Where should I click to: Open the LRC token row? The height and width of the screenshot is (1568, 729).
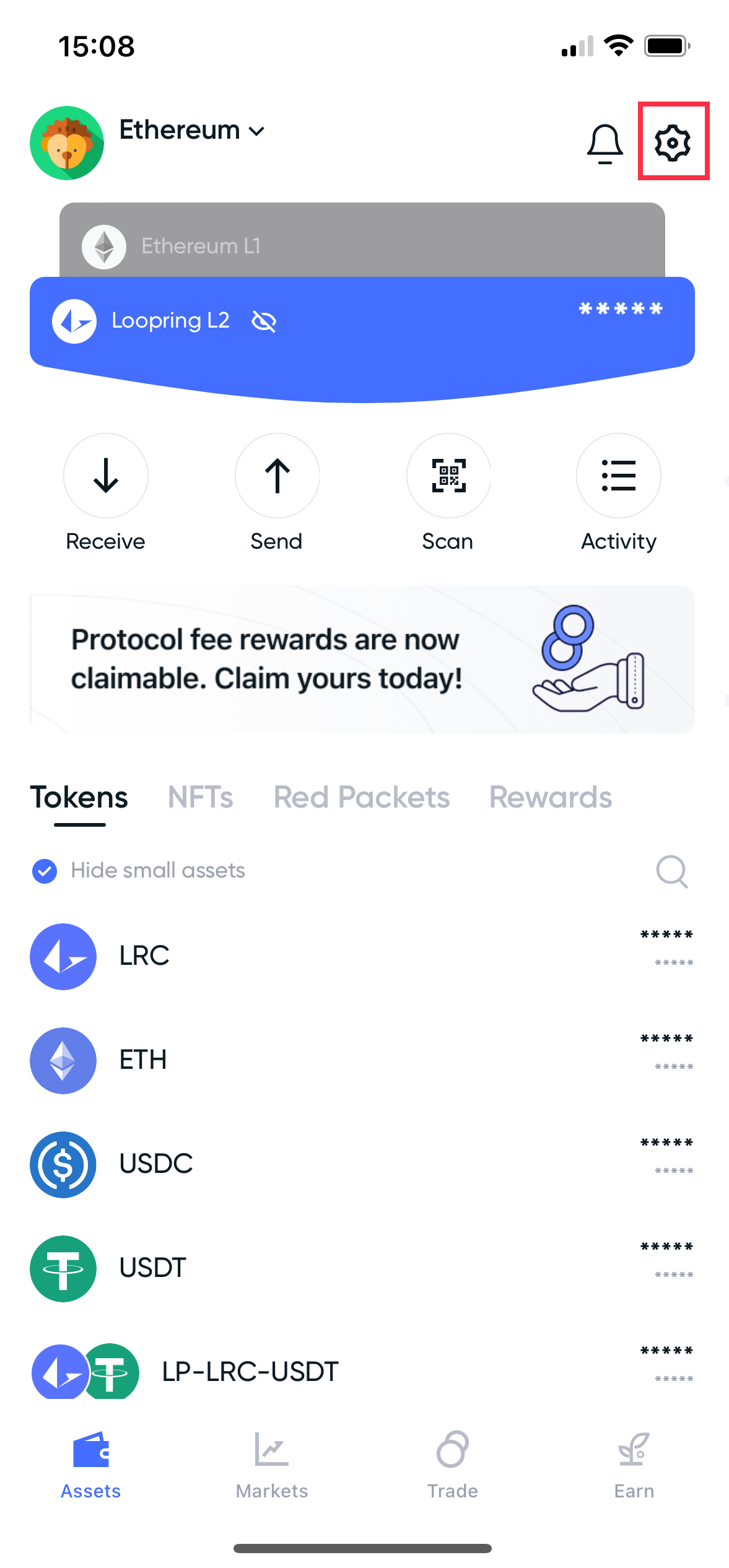[x=362, y=956]
